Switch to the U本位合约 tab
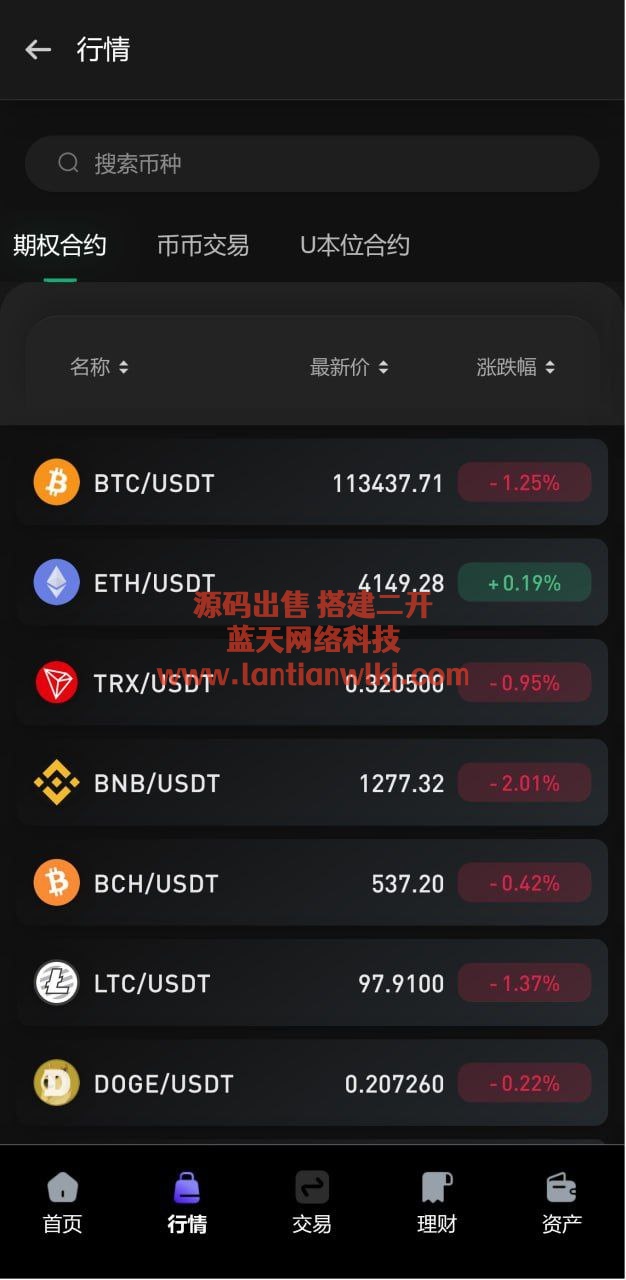 pyautogui.click(x=355, y=245)
